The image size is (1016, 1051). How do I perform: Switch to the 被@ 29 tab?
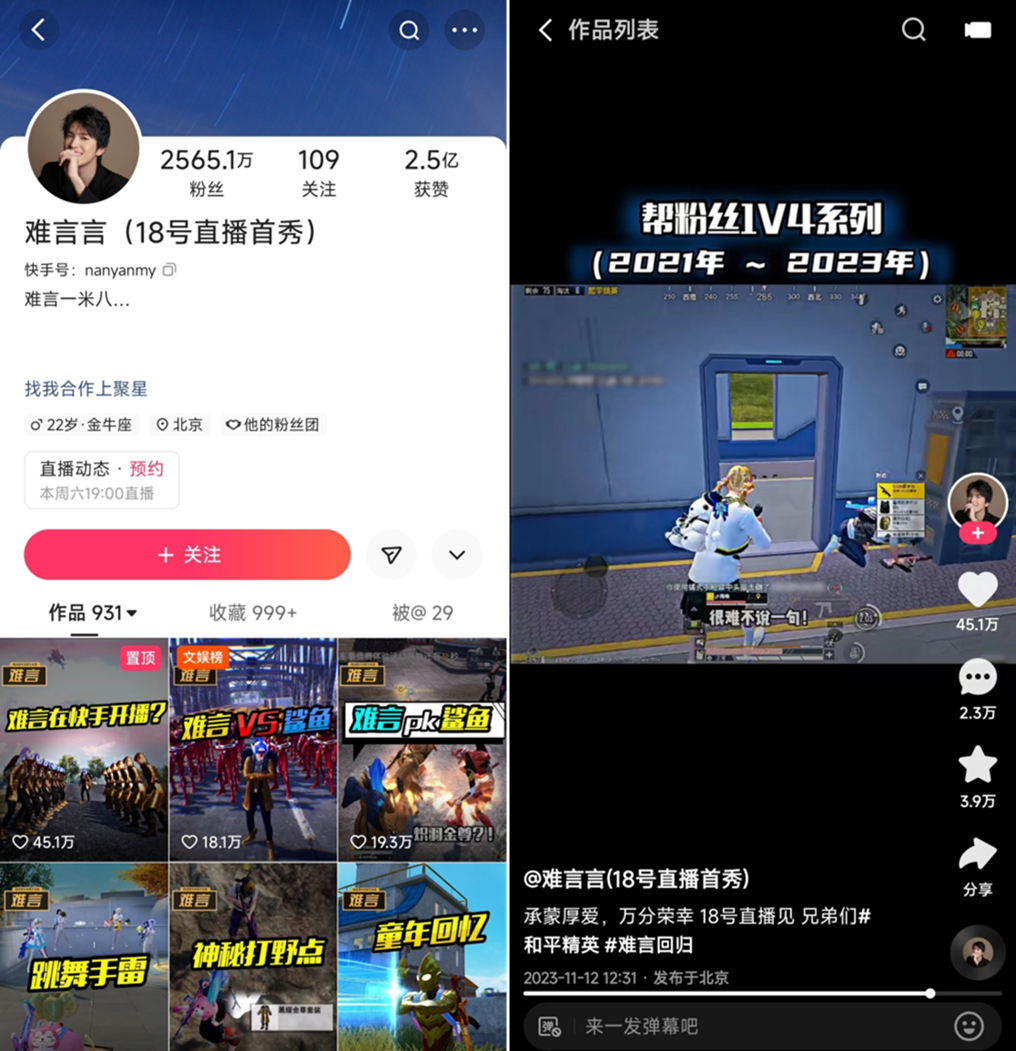coord(422,613)
